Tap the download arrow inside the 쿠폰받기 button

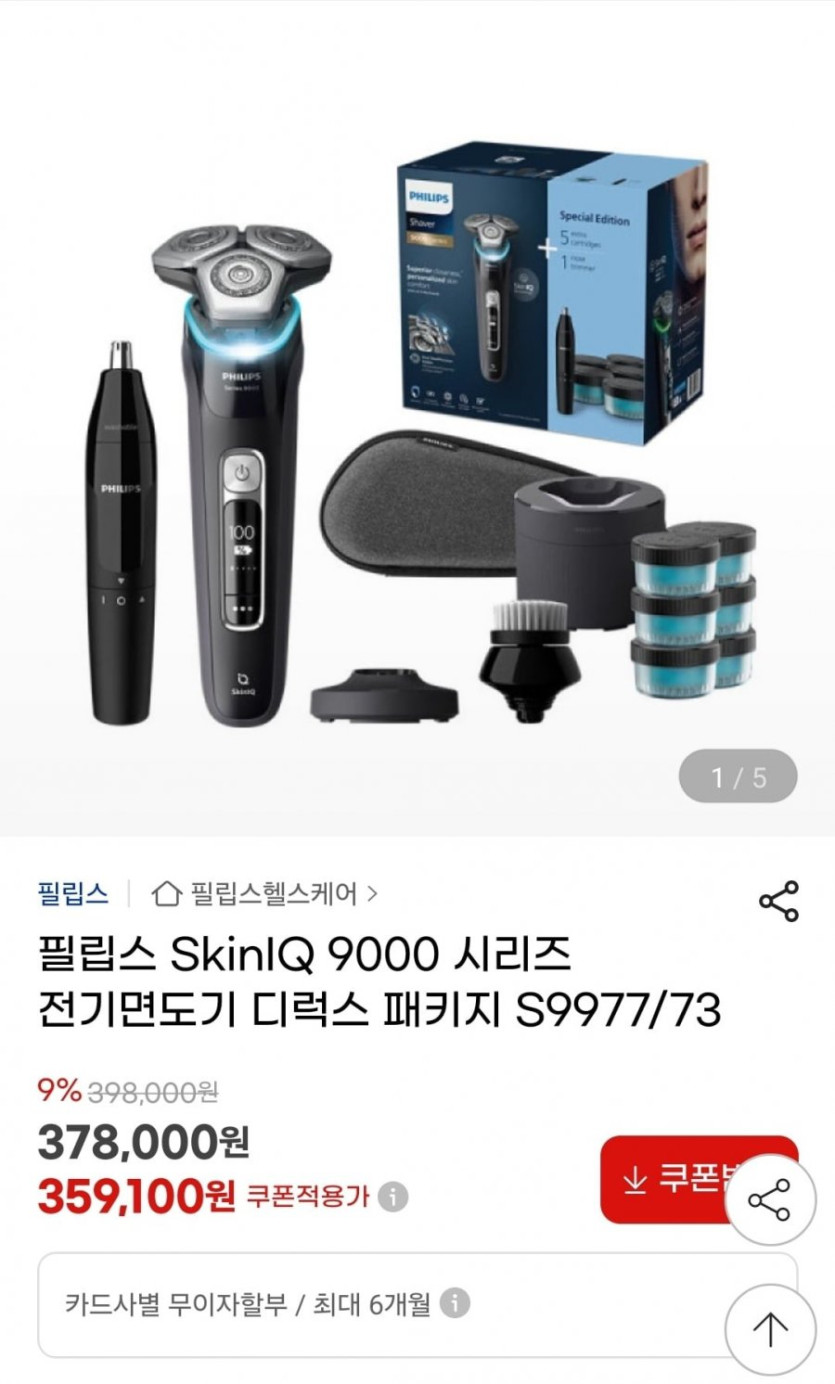click(634, 1182)
